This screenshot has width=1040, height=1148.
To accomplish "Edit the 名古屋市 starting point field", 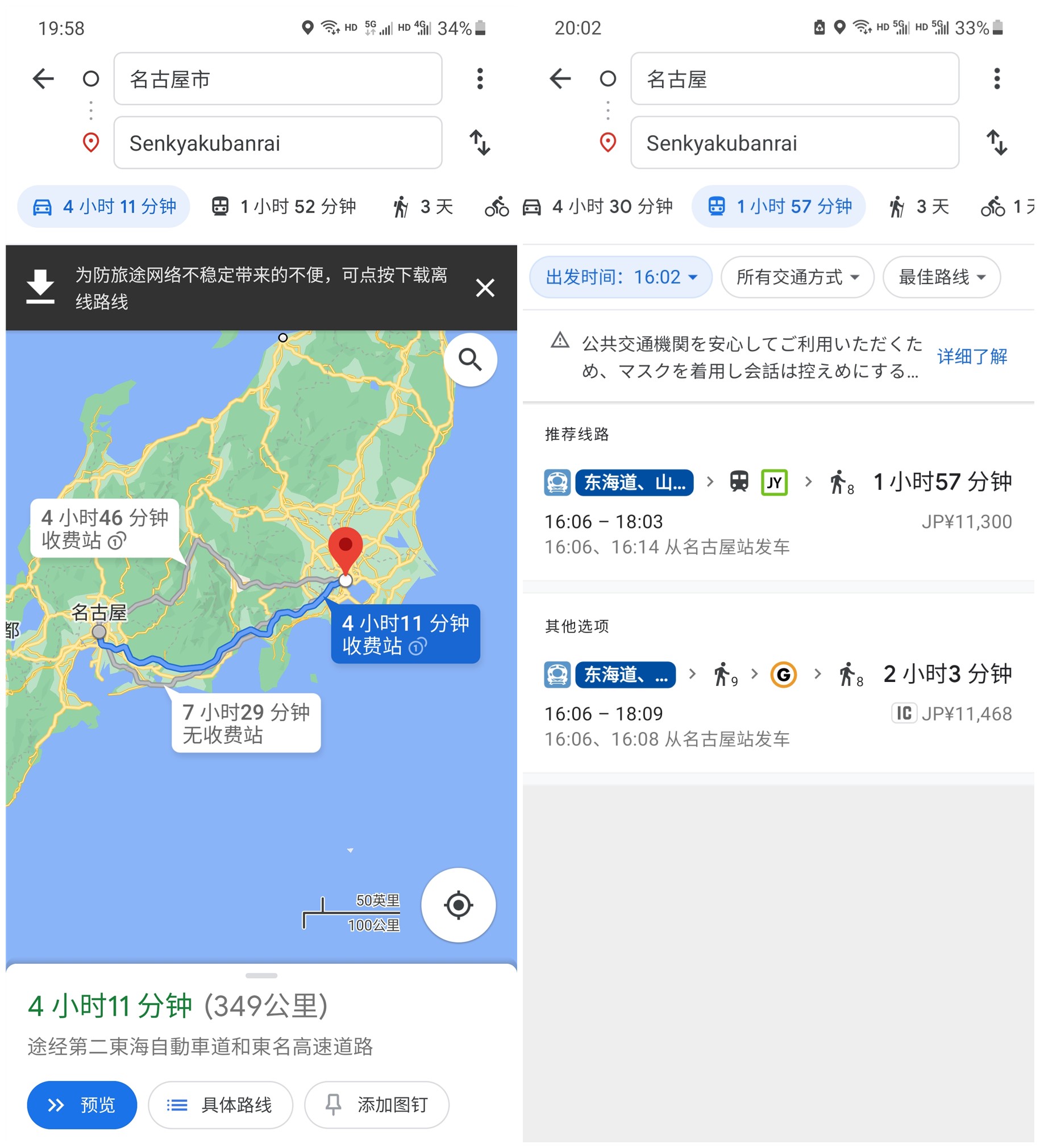I will [x=277, y=78].
